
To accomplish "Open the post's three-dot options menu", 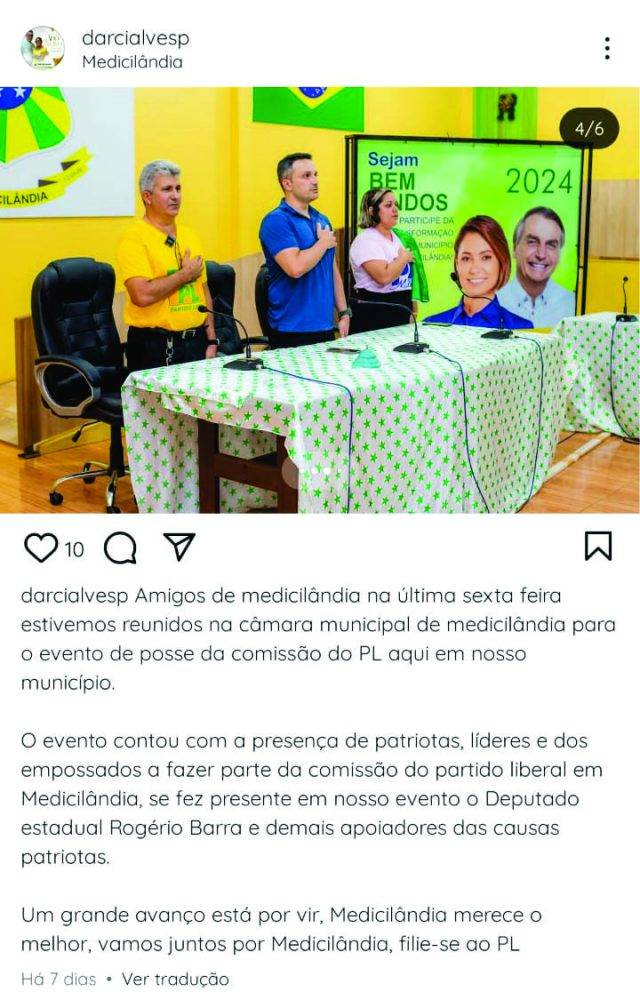I will tap(607, 48).
